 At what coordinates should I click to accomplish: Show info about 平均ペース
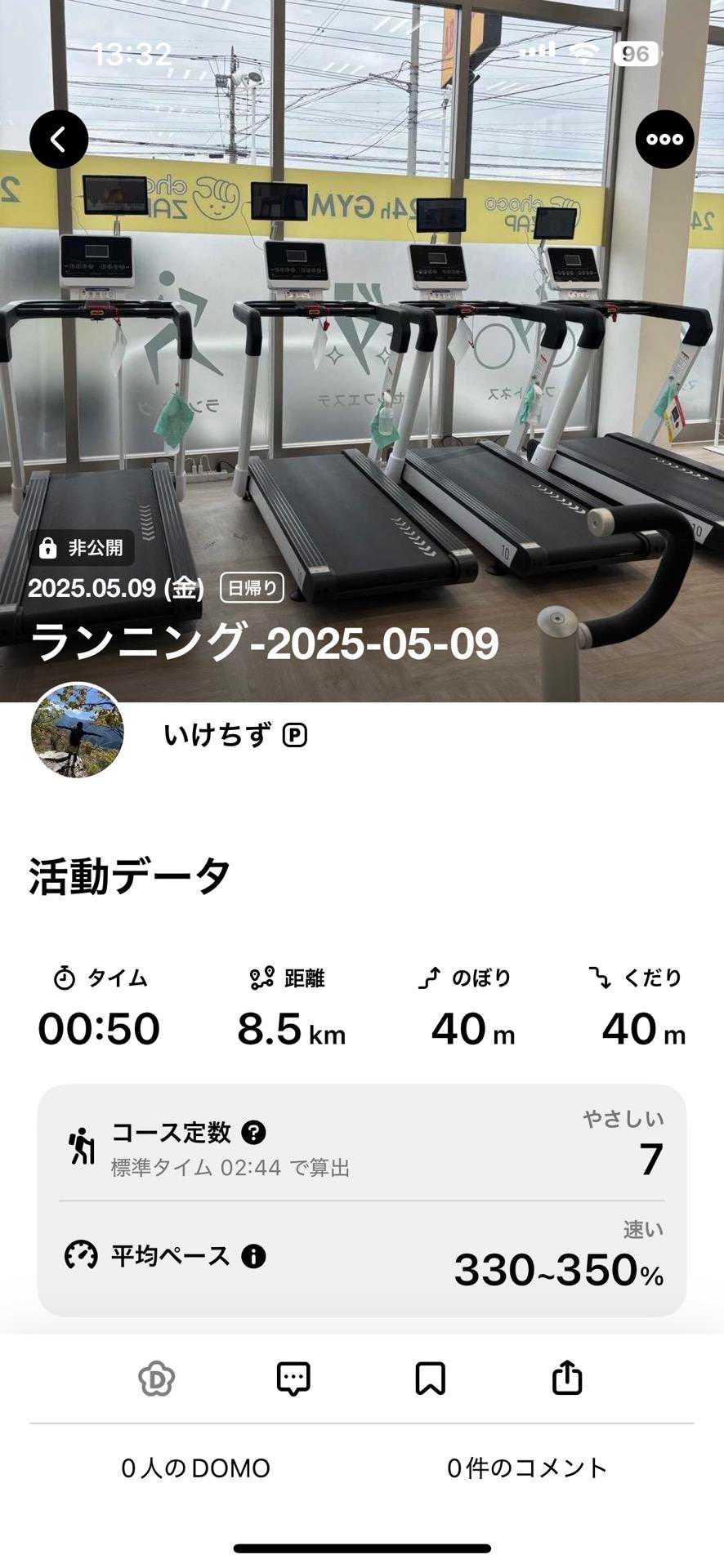(x=253, y=1256)
